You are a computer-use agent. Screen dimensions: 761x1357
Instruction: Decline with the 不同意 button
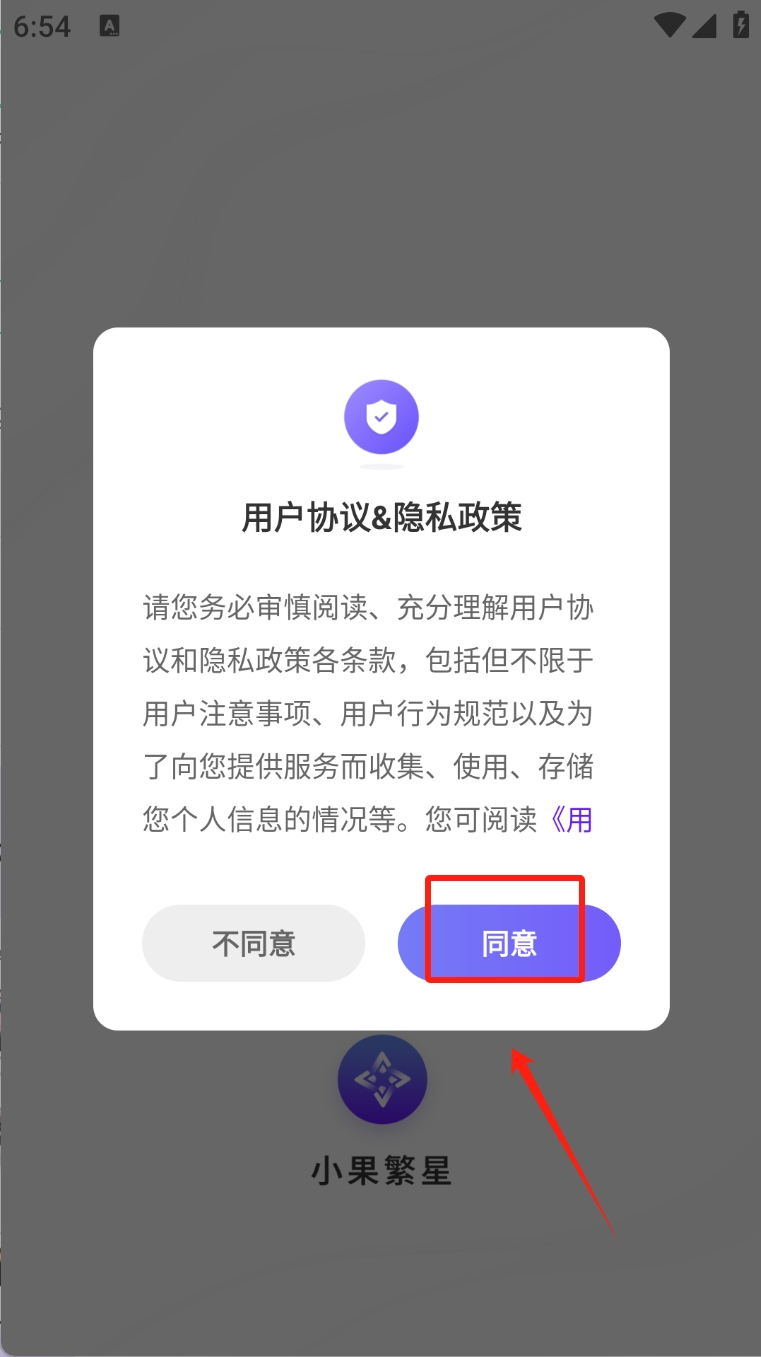coord(253,943)
